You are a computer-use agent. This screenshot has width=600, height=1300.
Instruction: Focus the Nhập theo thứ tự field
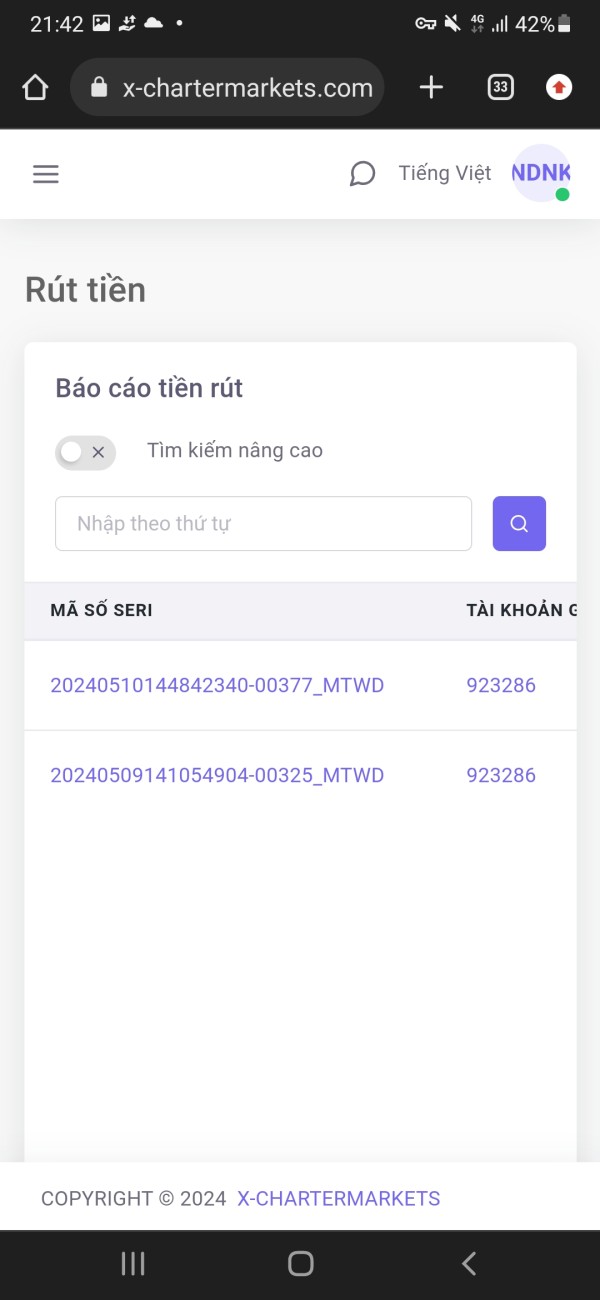tap(263, 523)
